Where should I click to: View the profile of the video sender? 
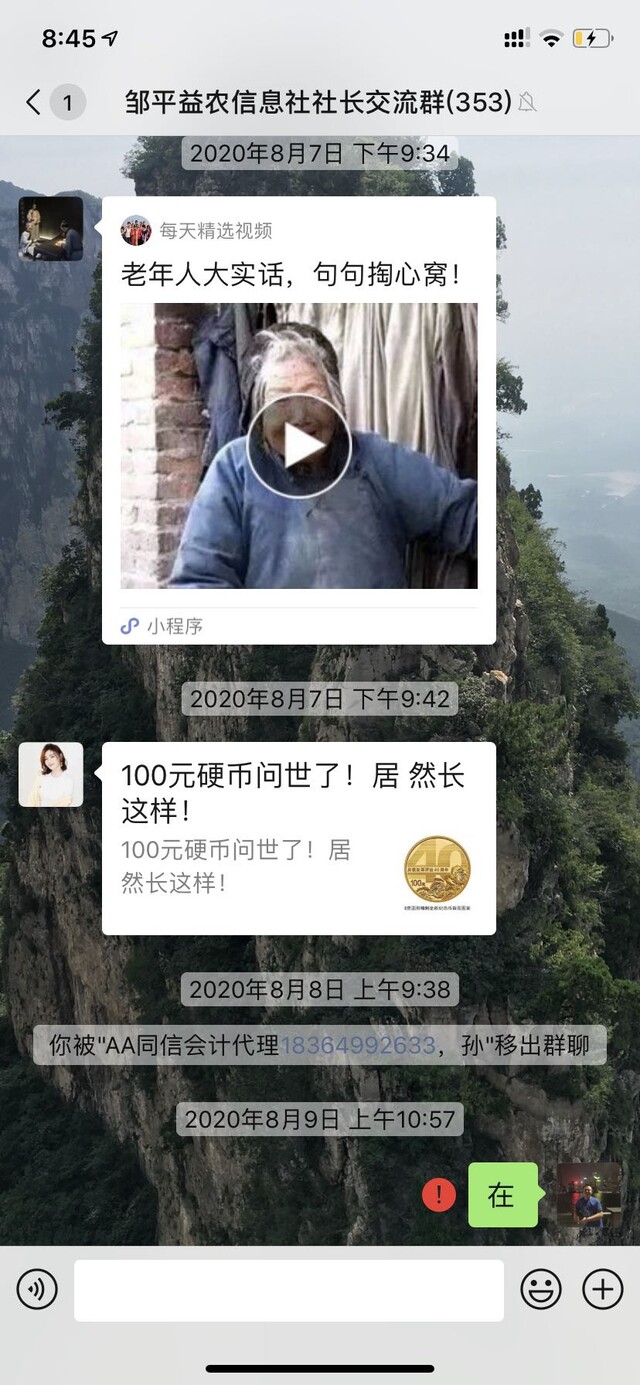point(51,229)
